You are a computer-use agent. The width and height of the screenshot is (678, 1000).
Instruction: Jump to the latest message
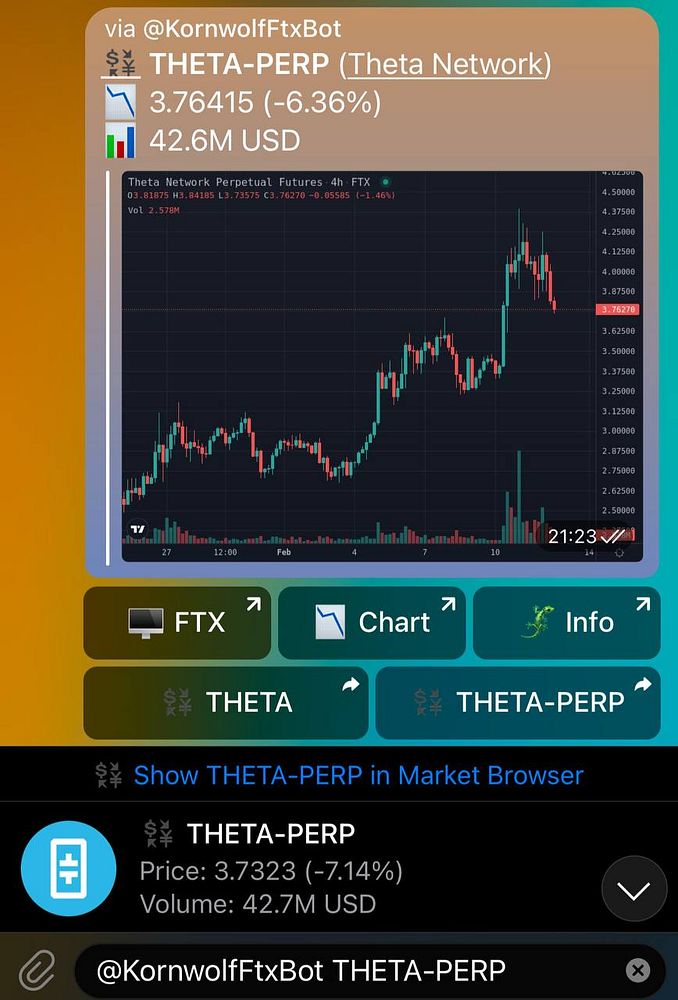[634, 889]
